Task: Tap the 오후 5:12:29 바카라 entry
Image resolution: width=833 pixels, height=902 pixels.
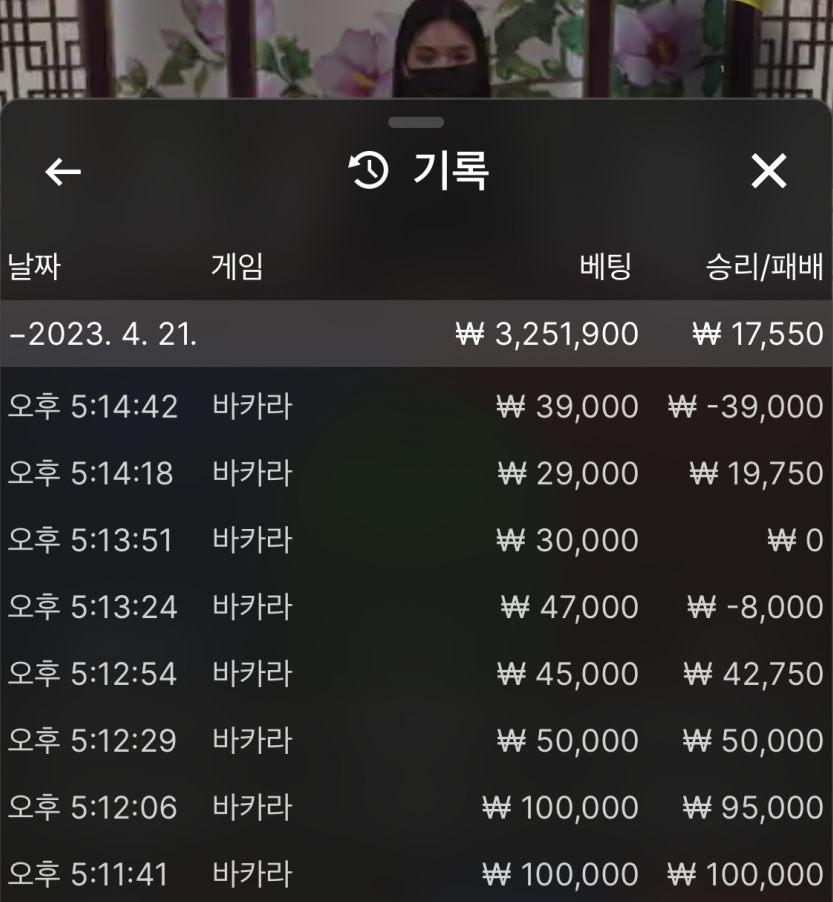Action: pyautogui.click(x=416, y=741)
